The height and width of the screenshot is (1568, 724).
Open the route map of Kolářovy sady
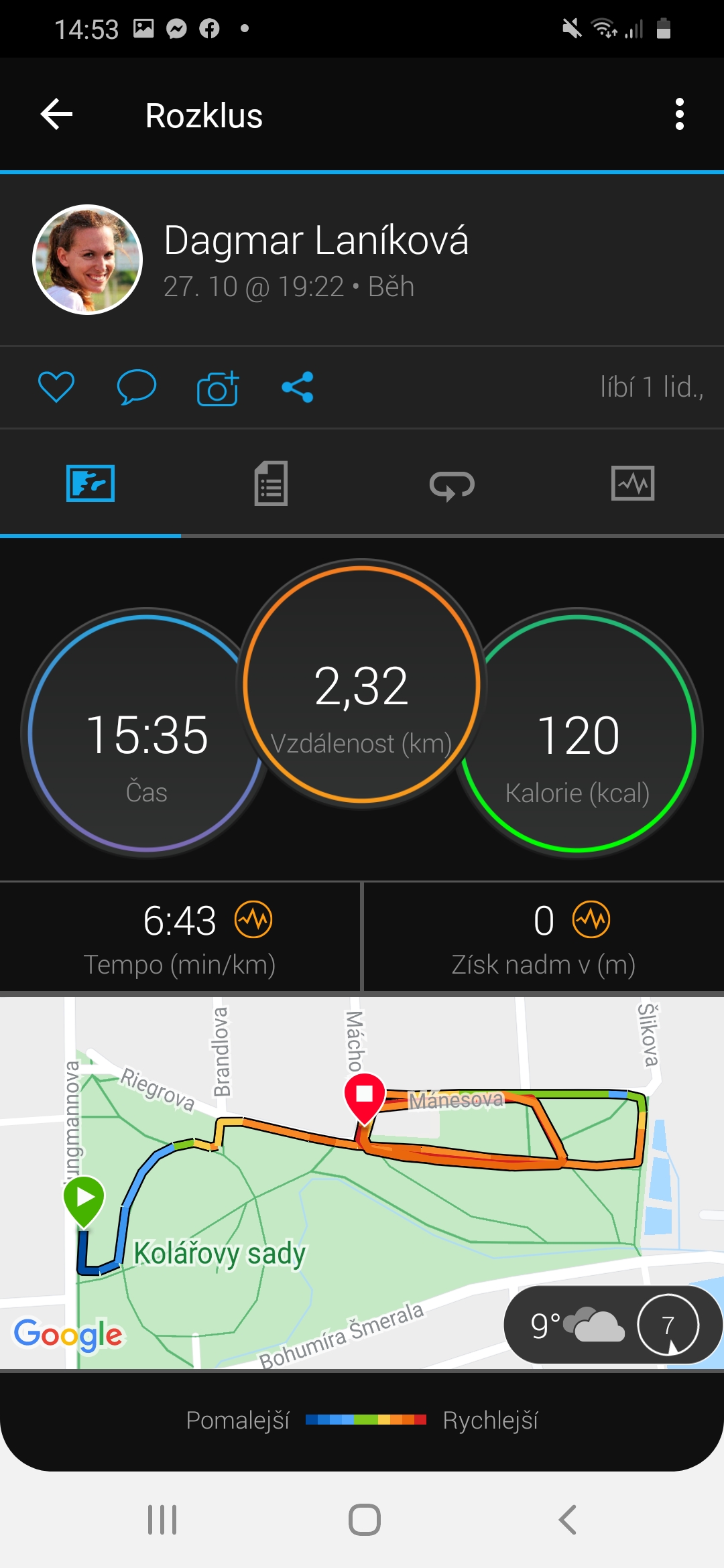362,1183
